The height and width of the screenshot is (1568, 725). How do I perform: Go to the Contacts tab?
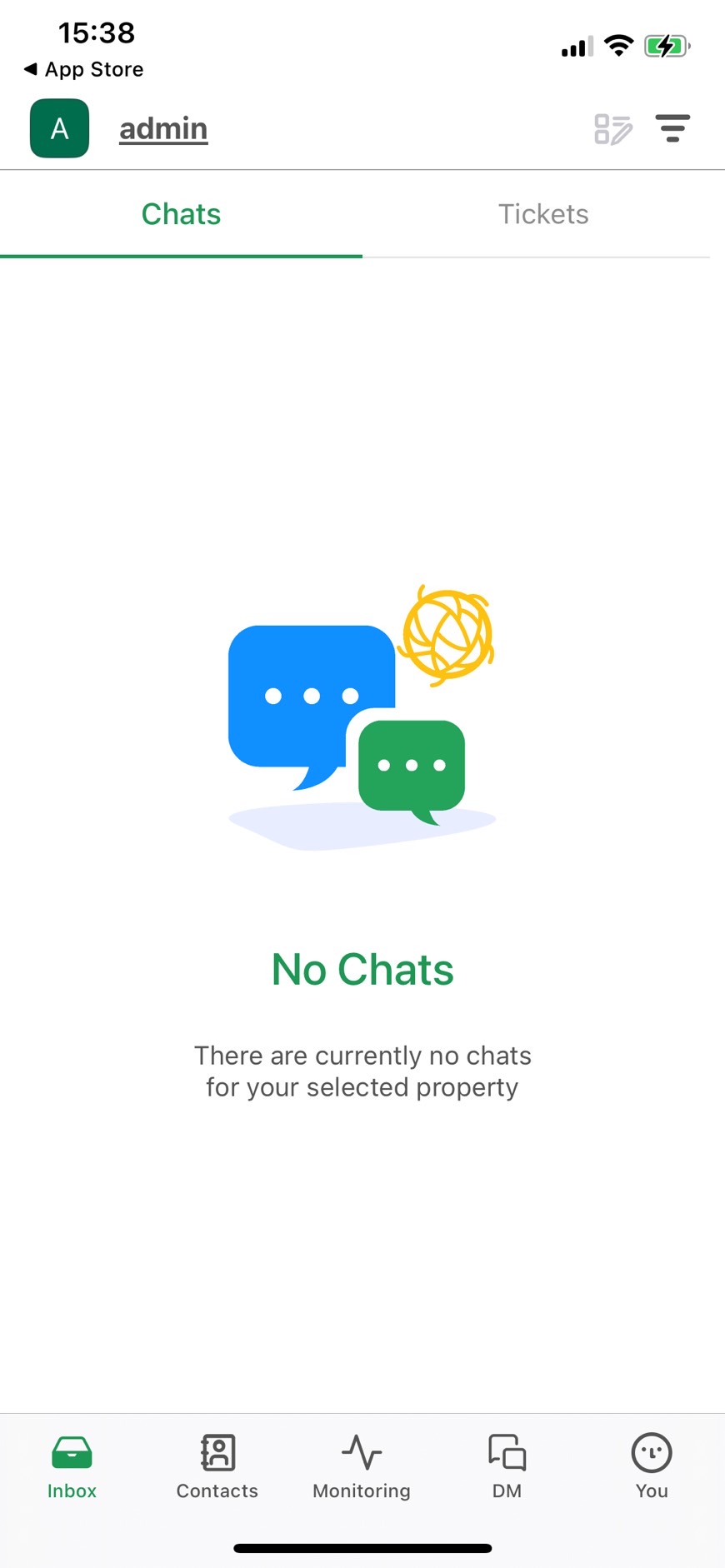pyautogui.click(x=217, y=1467)
